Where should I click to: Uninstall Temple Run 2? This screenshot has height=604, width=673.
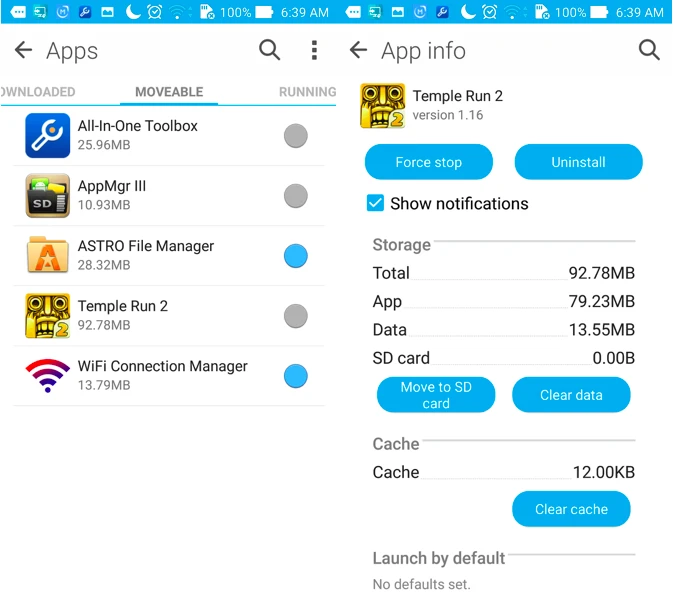tap(578, 162)
